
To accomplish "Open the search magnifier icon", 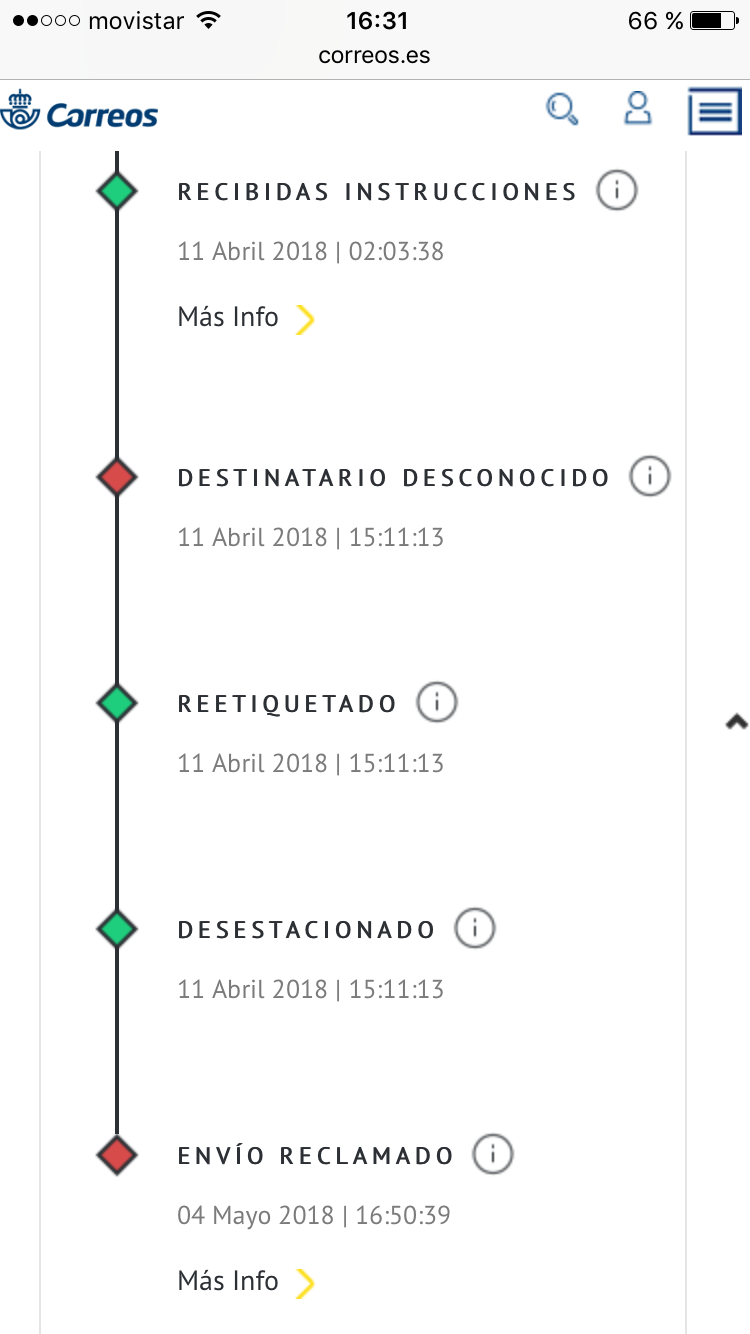I will pyautogui.click(x=562, y=109).
